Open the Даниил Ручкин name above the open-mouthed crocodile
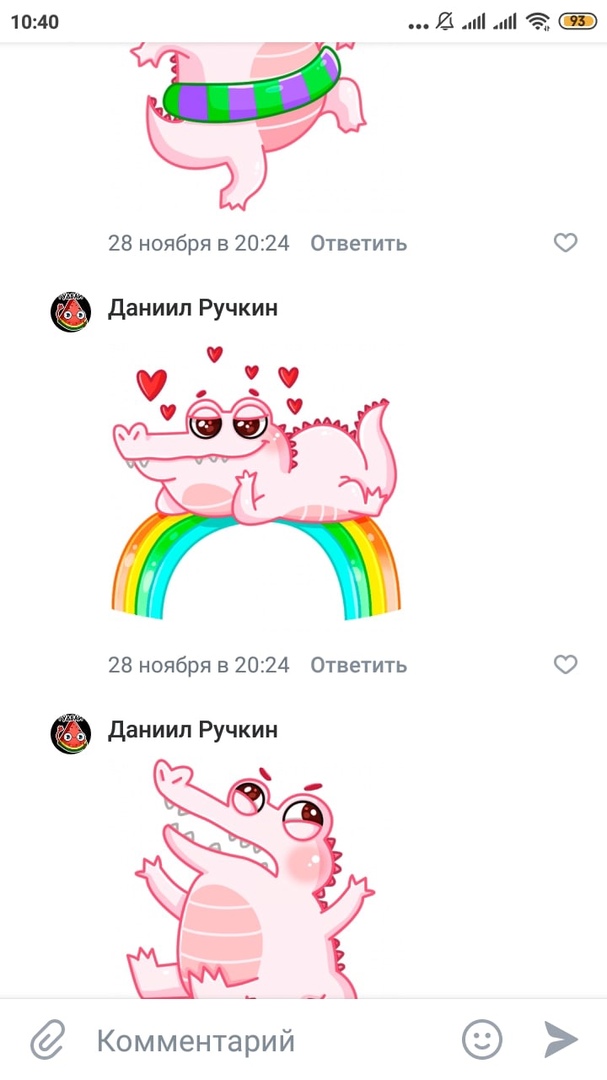This screenshot has height=1080, width=607. (x=193, y=730)
